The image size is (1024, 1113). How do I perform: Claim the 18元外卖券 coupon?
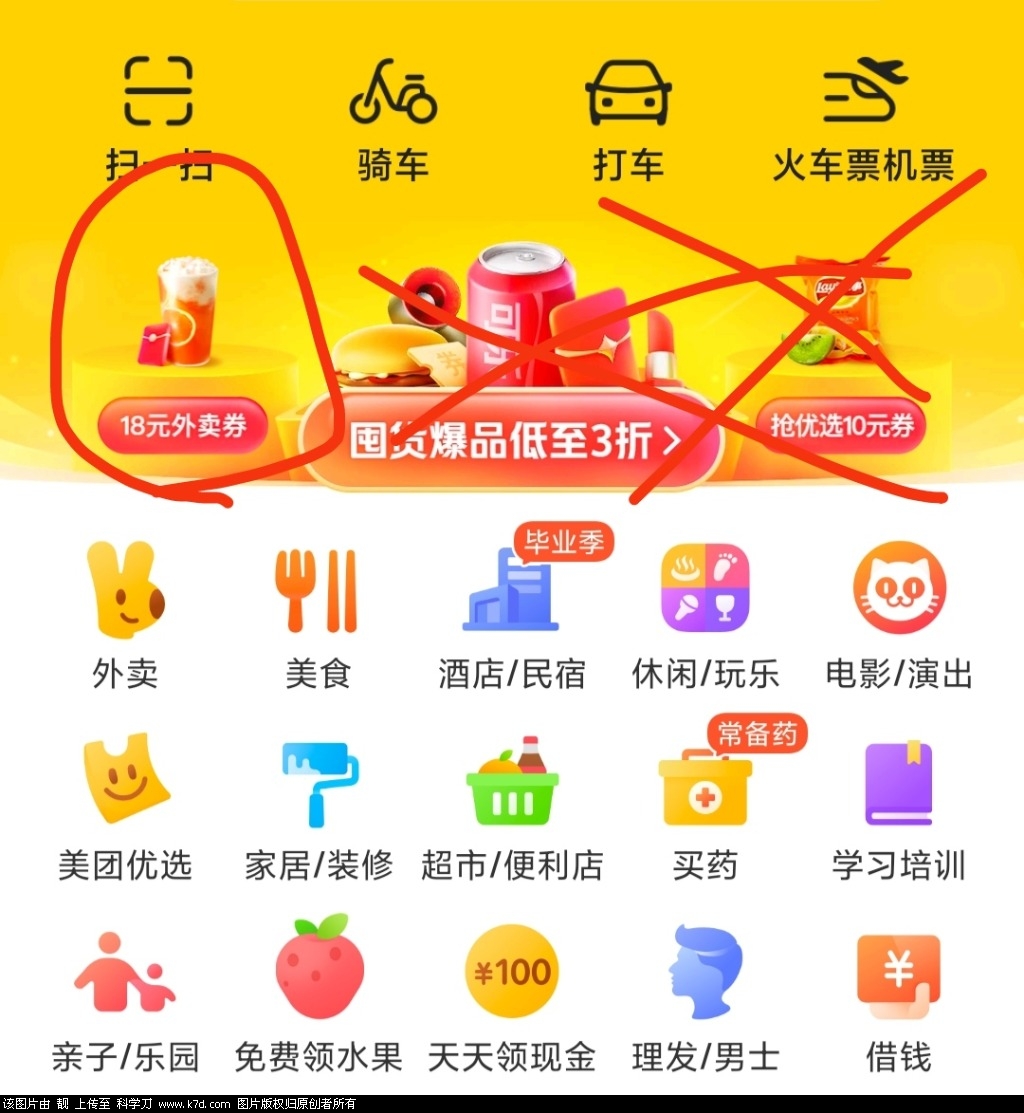click(x=183, y=426)
